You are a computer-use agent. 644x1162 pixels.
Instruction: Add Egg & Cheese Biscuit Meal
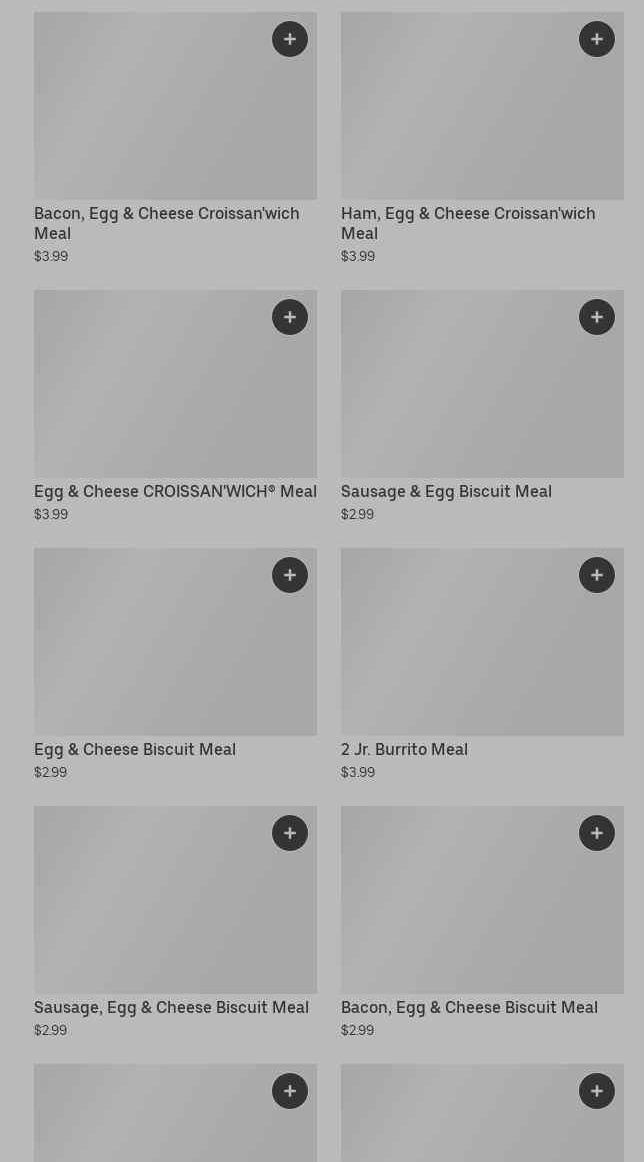290,575
